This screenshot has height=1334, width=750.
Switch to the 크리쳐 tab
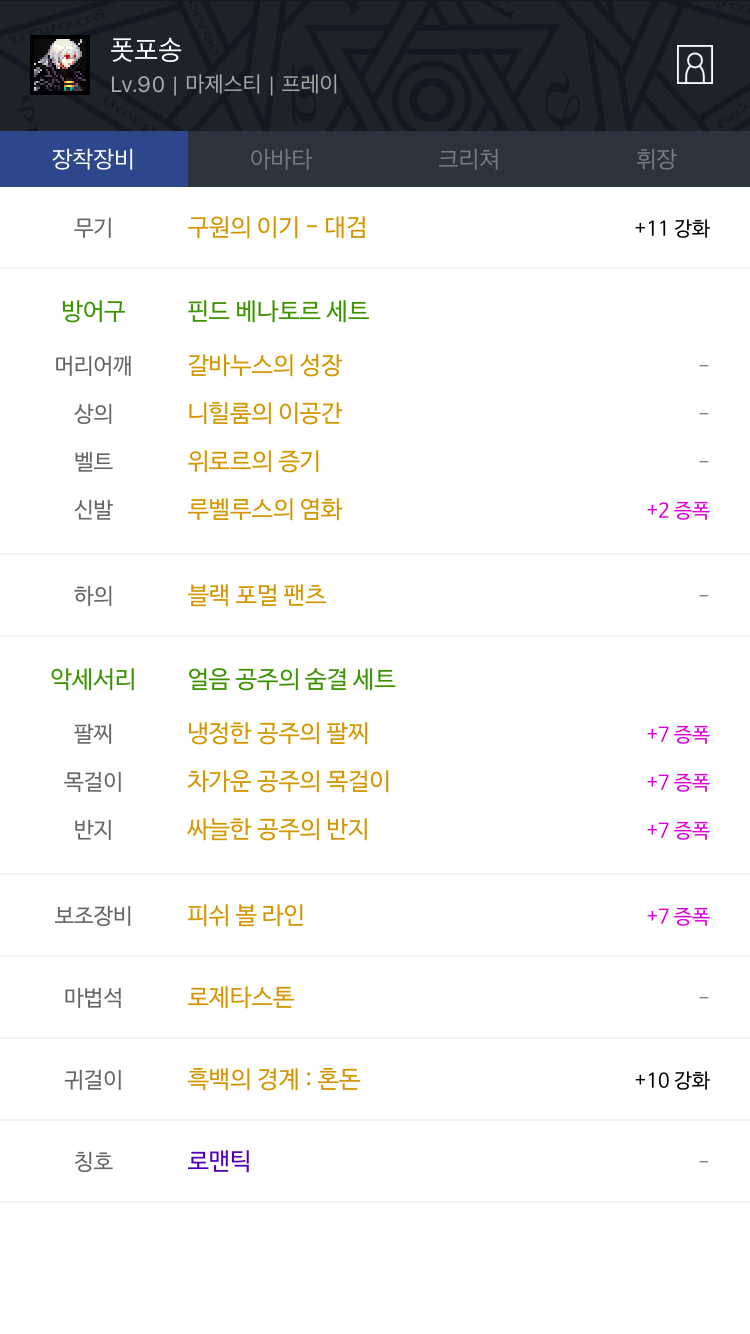469,159
